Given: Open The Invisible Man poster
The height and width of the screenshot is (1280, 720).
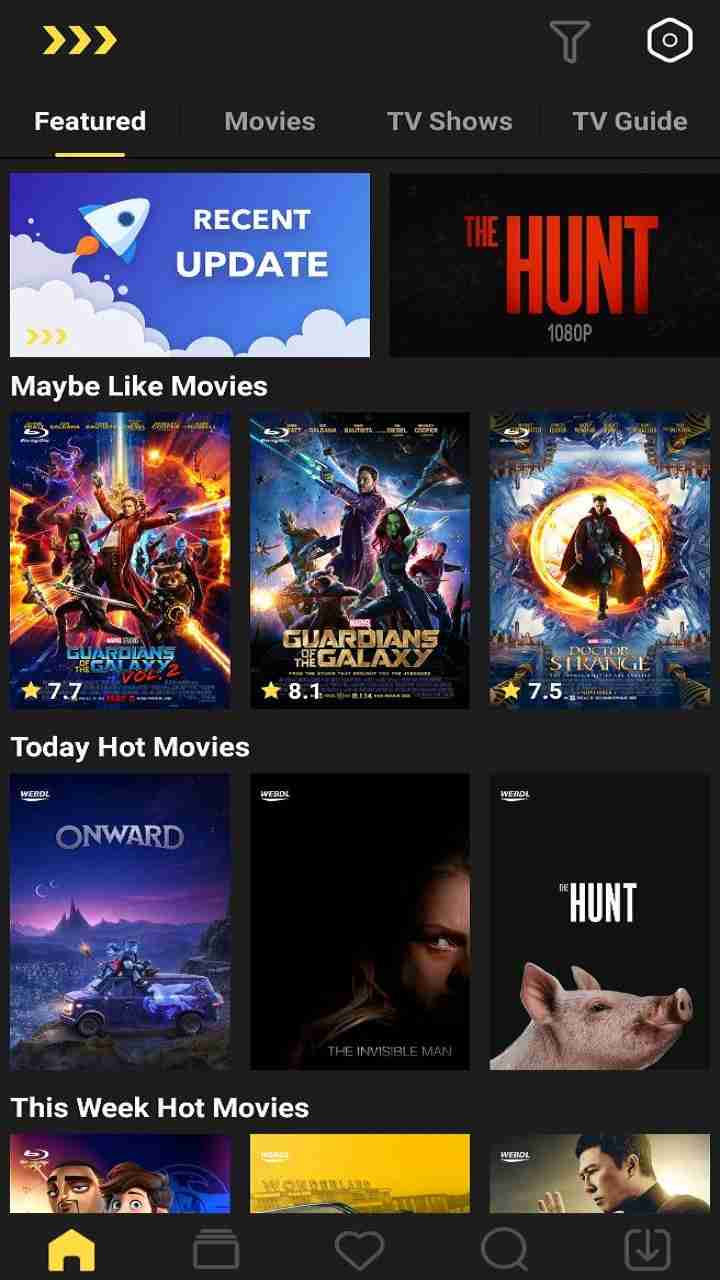Looking at the screenshot, I should tap(360, 921).
